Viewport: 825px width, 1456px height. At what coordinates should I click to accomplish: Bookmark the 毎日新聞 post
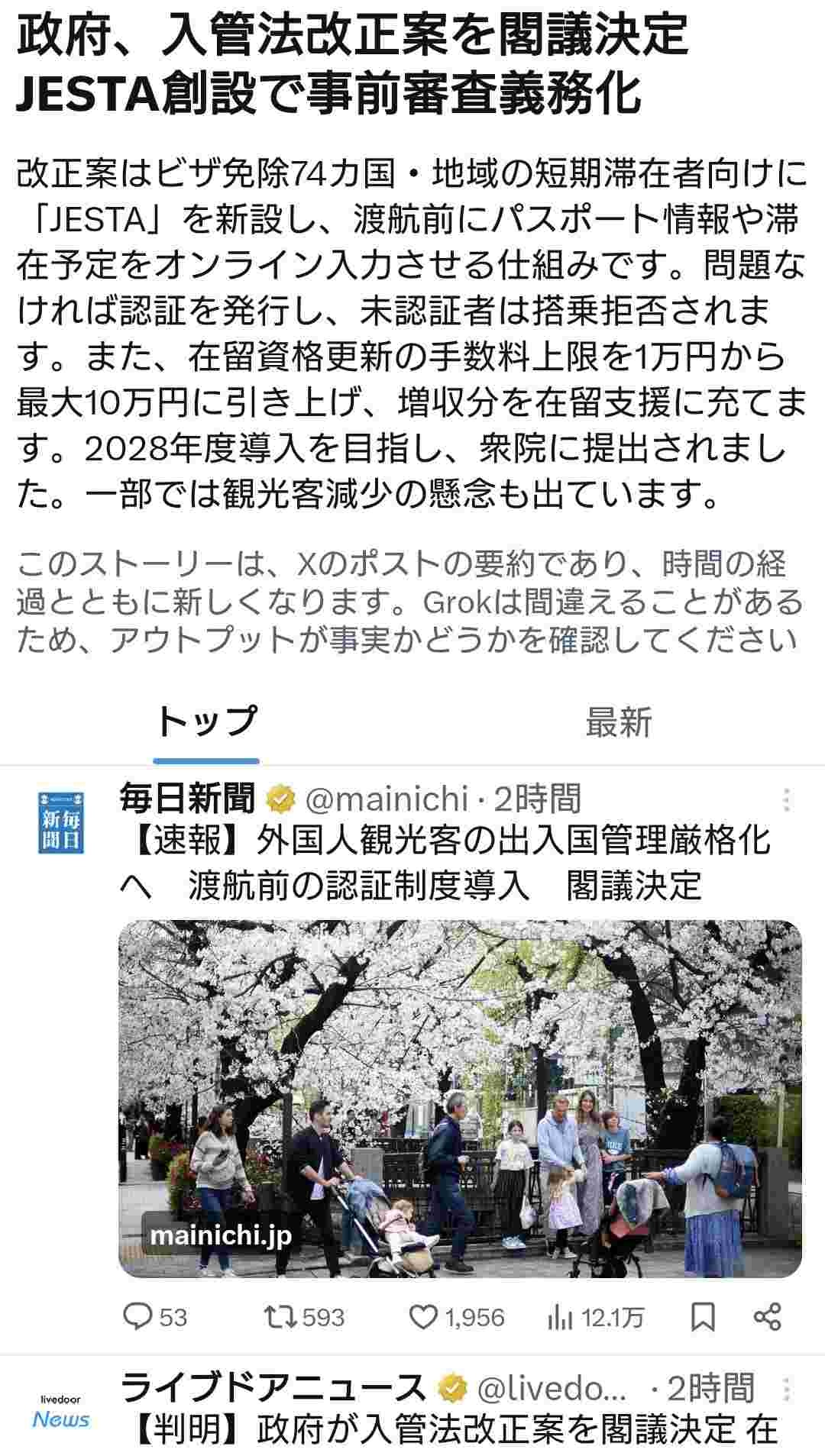[702, 1317]
